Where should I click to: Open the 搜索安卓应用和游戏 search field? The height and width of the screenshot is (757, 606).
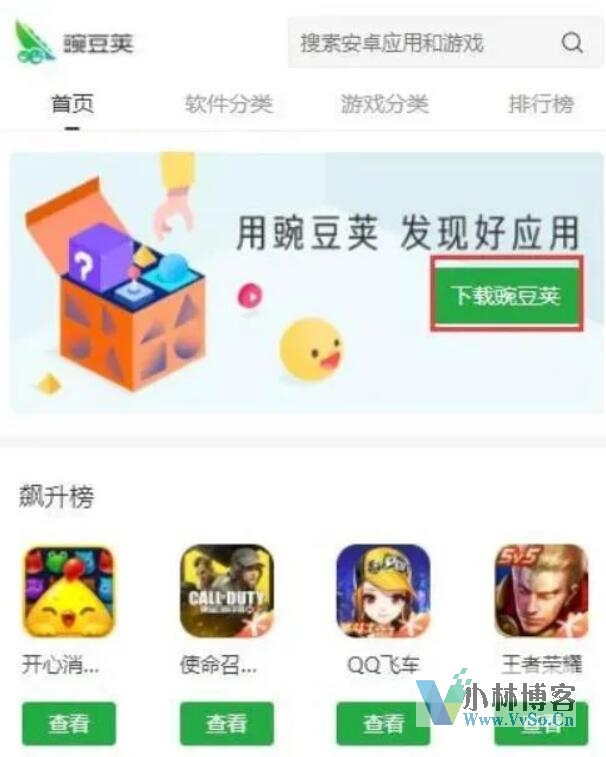pyautogui.click(x=420, y=43)
